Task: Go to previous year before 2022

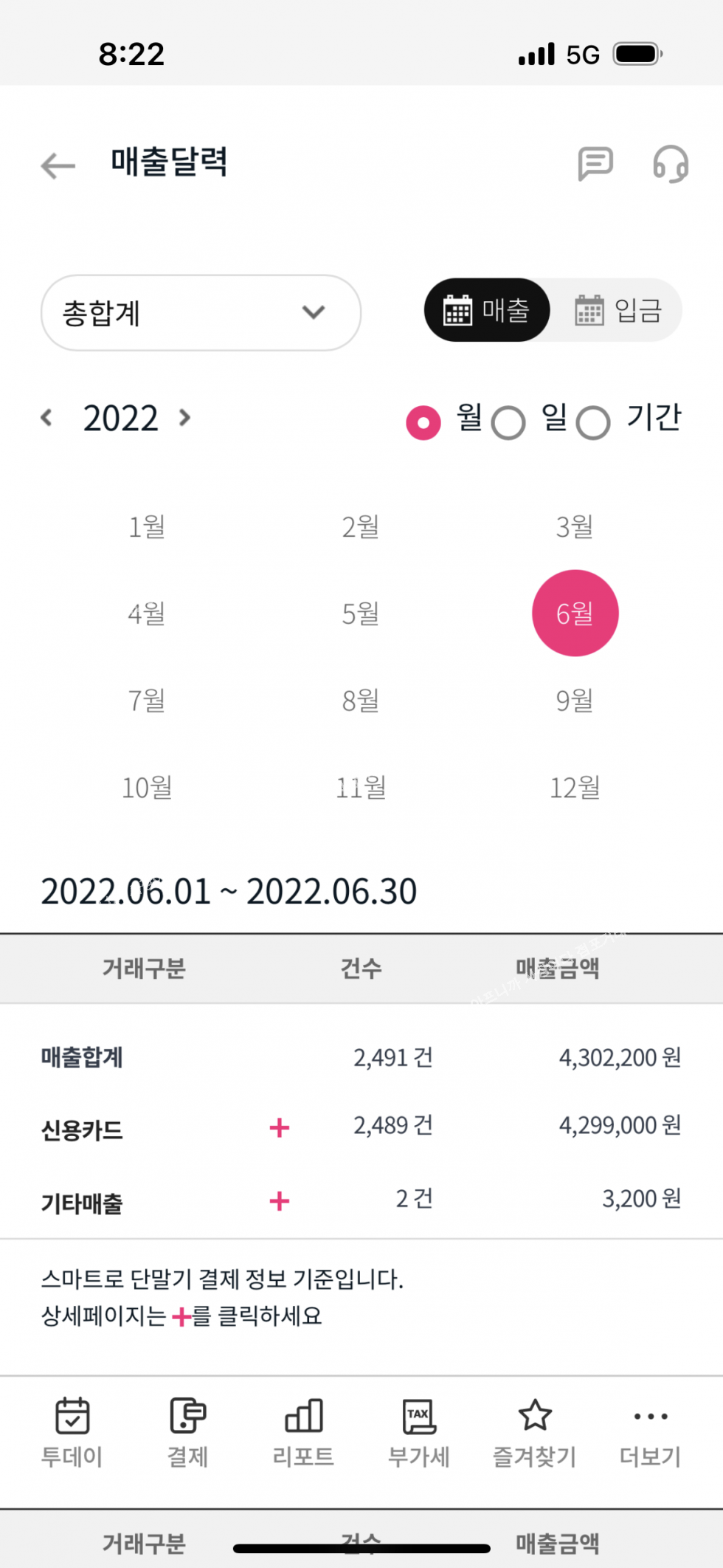Action: 46,418
